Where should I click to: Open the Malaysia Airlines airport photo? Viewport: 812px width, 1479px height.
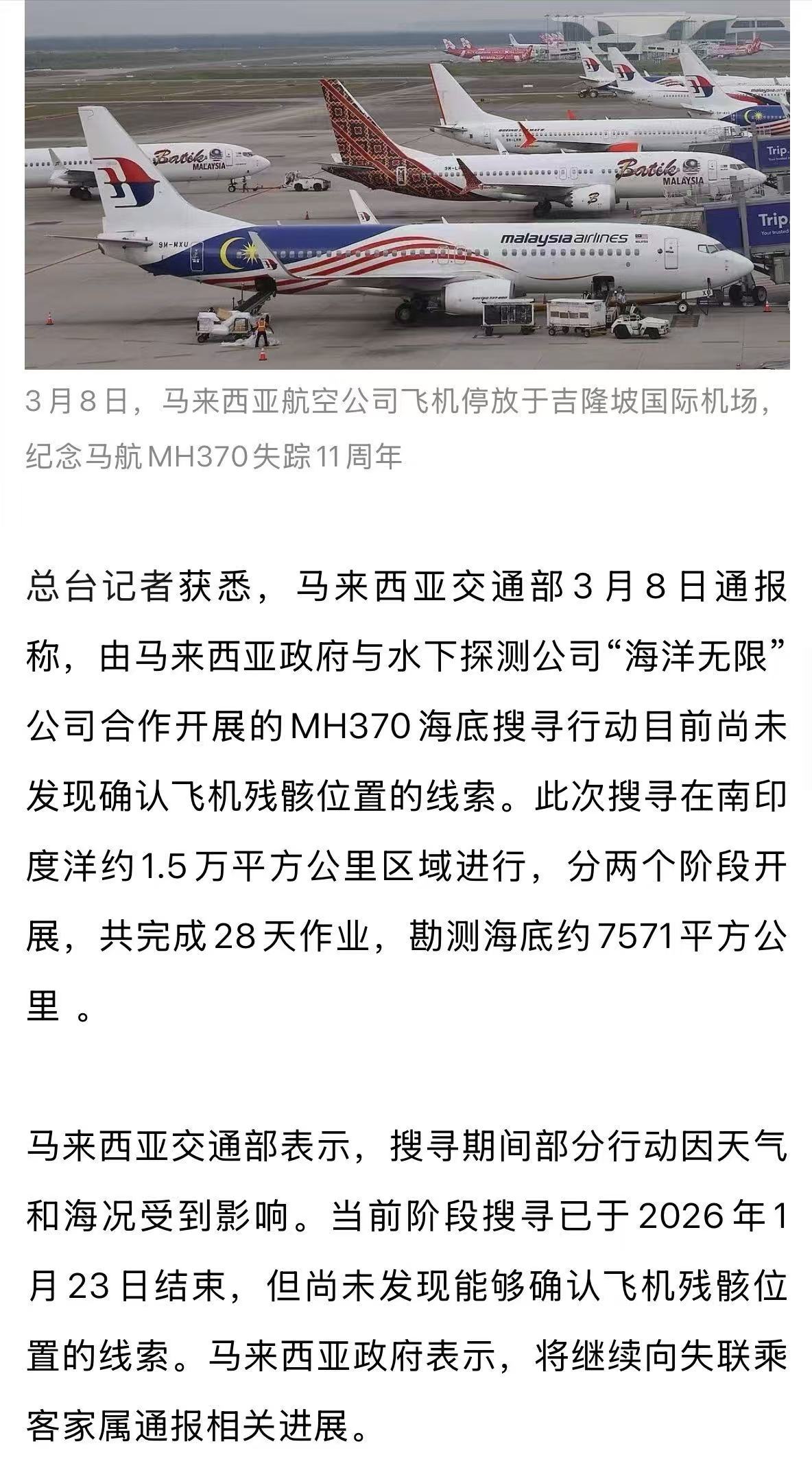coord(407,185)
